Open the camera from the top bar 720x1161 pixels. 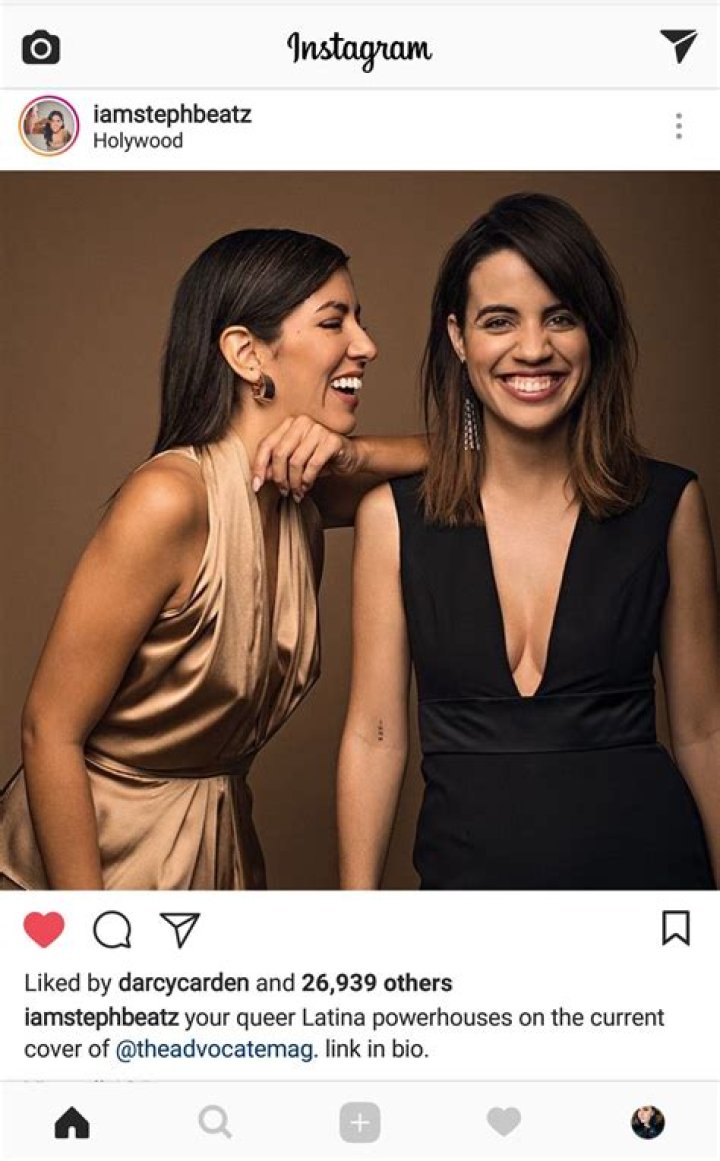coord(39,45)
